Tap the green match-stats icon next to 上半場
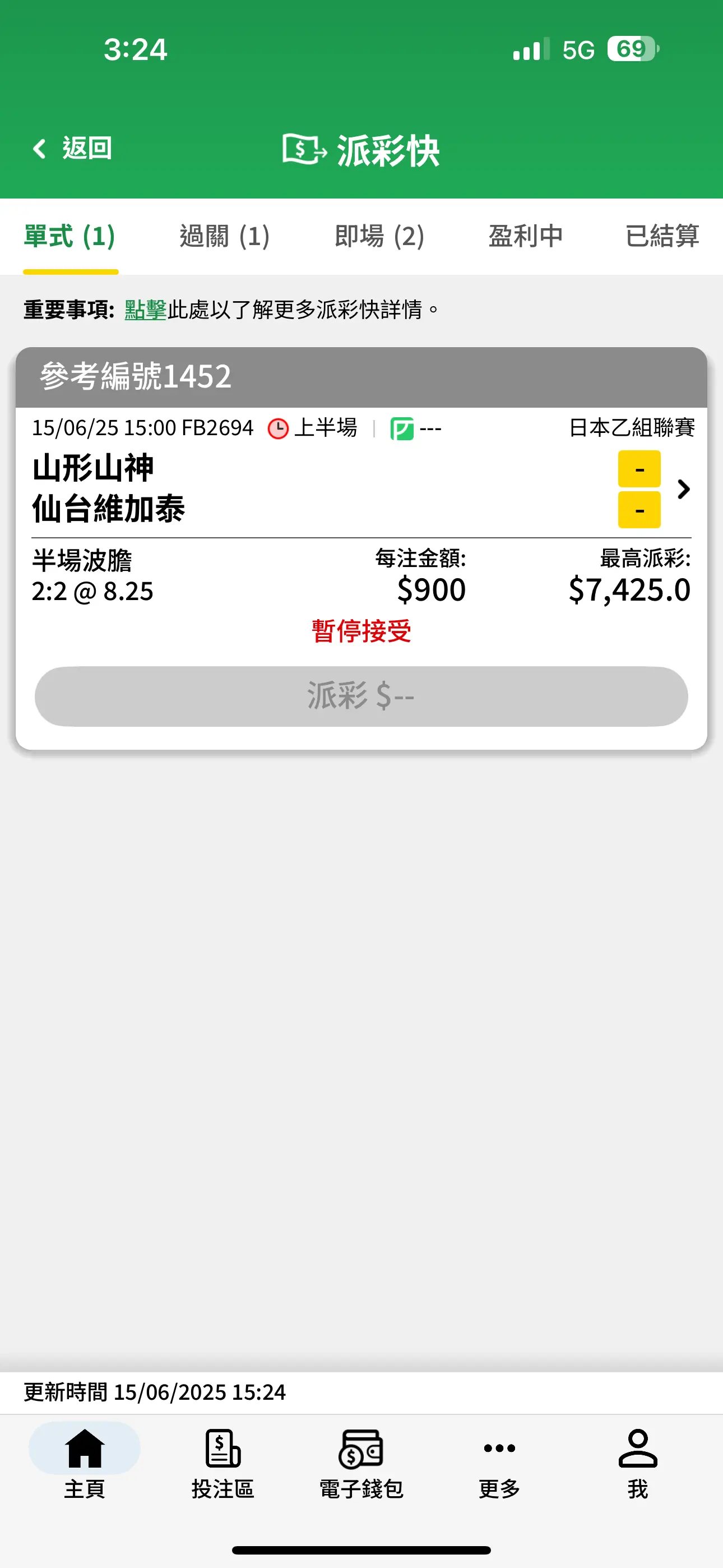Viewport: 723px width, 1568px height. pyautogui.click(x=402, y=428)
